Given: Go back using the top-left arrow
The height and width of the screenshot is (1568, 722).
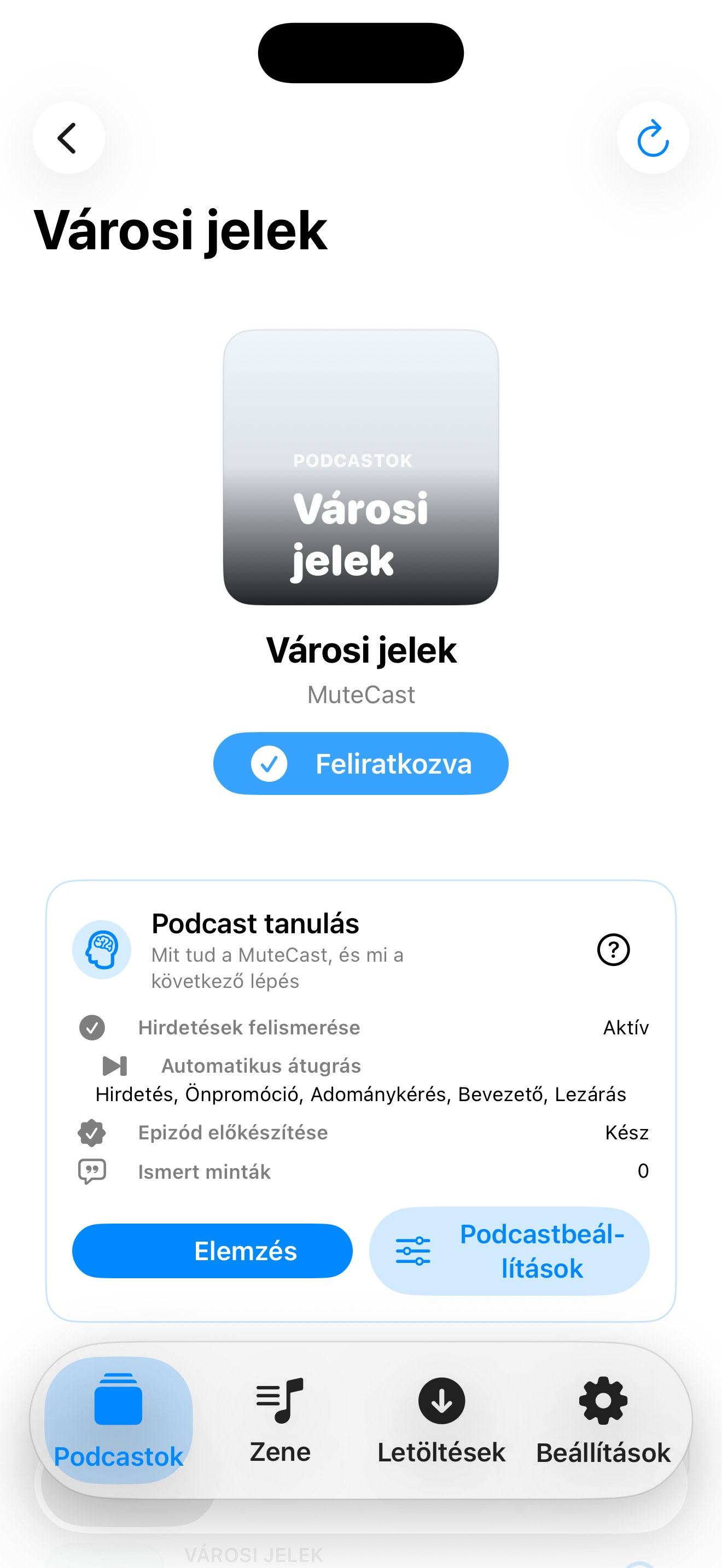Looking at the screenshot, I should 68,138.
